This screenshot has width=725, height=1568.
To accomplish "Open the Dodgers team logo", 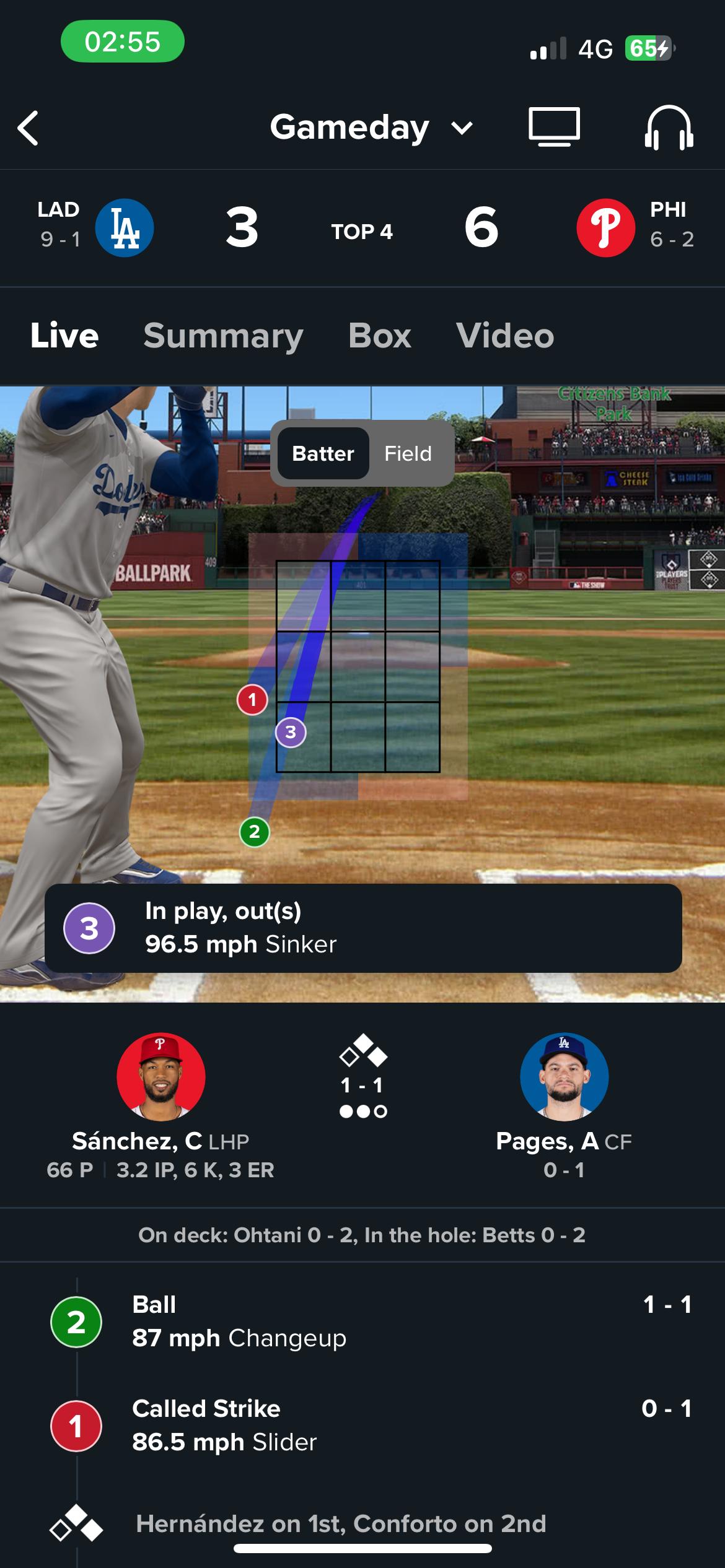I will 125,227.
